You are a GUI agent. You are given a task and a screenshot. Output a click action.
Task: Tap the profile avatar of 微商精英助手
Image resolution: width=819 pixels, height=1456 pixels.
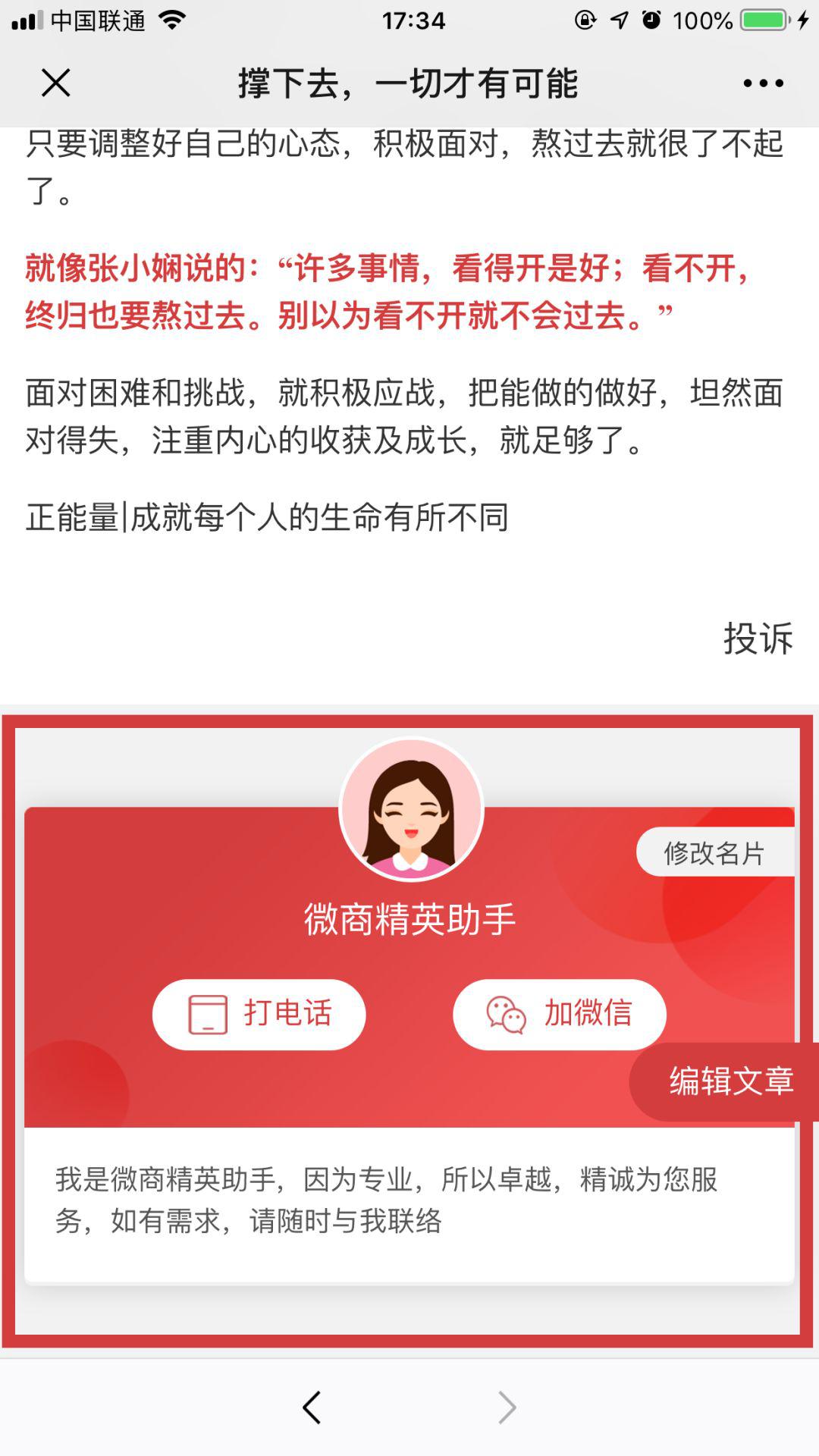411,810
